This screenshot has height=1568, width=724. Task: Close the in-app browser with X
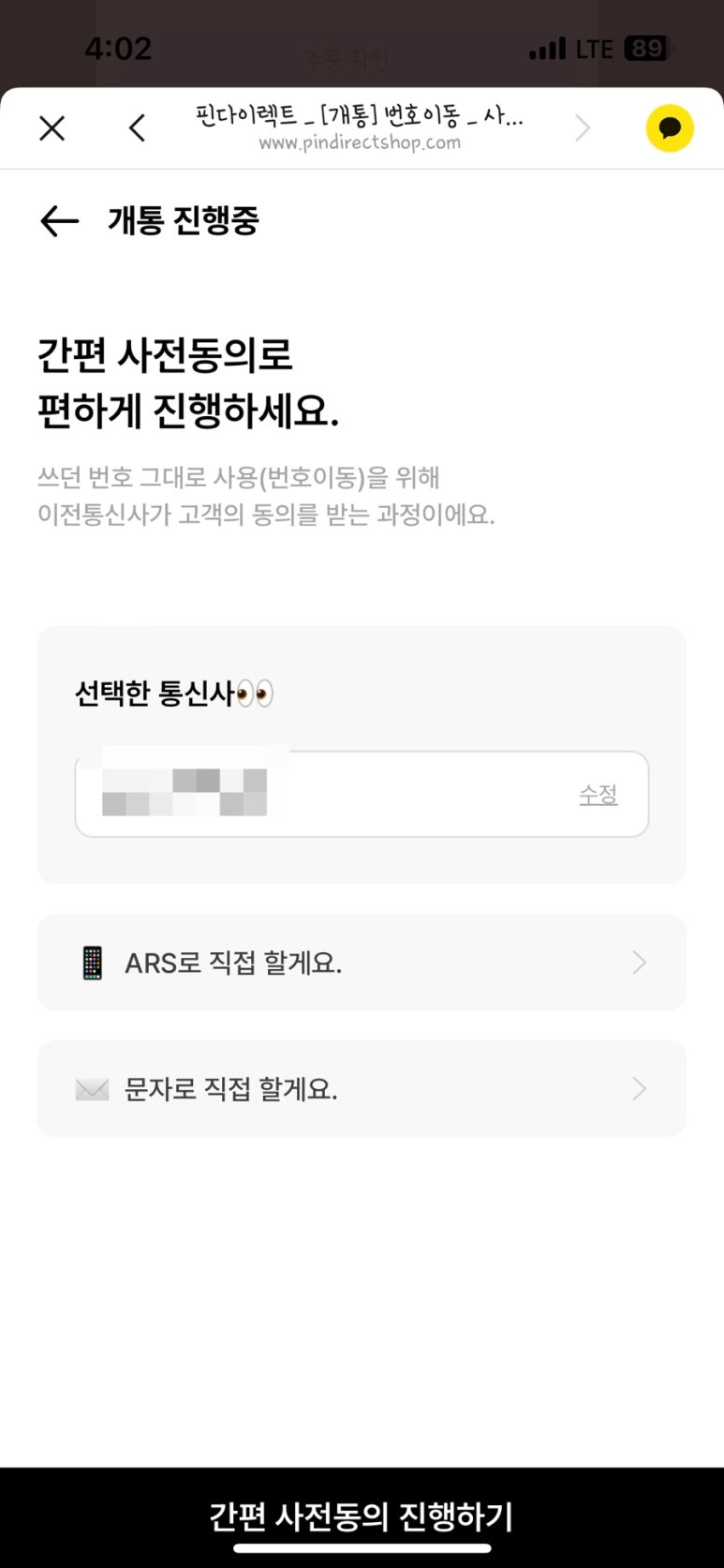pyautogui.click(x=52, y=128)
